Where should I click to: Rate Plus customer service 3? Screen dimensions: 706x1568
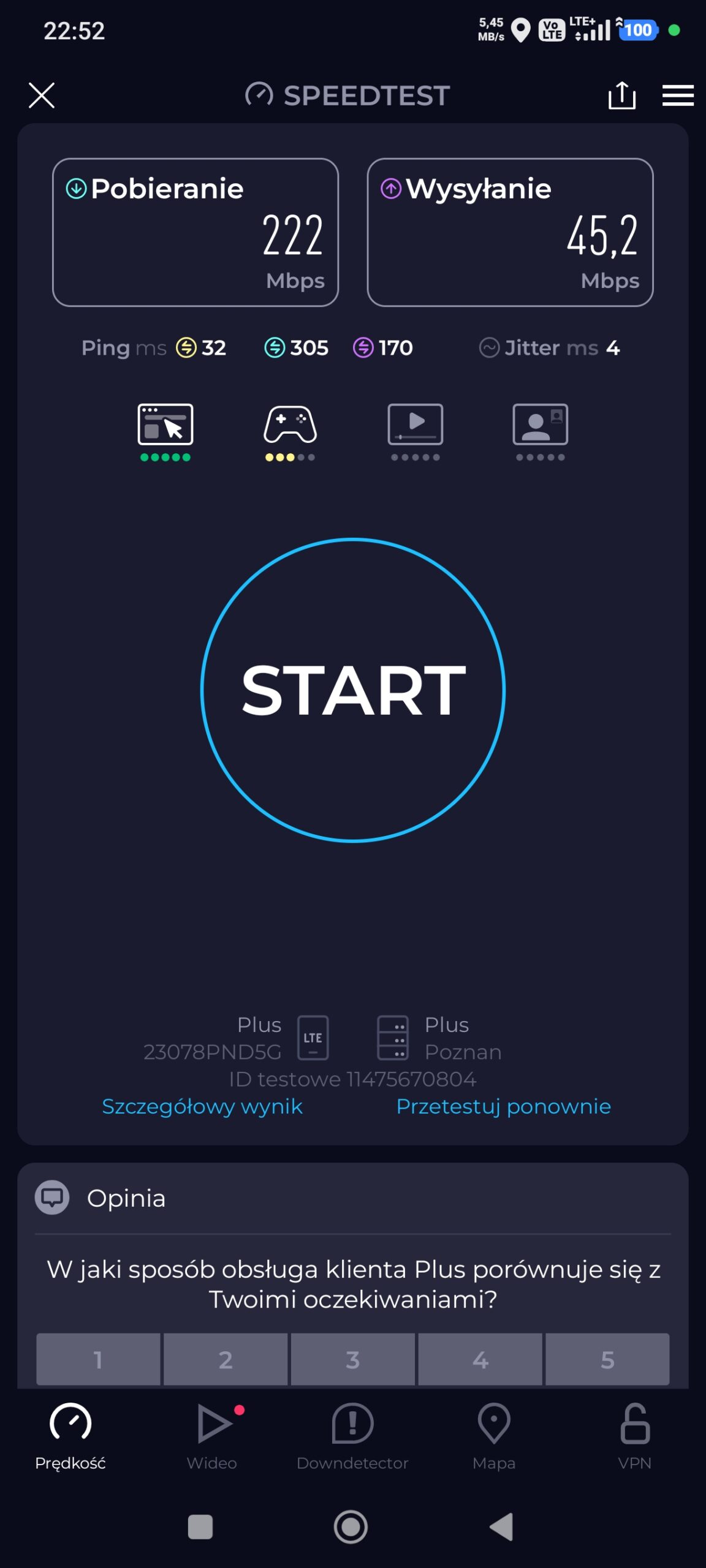click(x=353, y=1359)
